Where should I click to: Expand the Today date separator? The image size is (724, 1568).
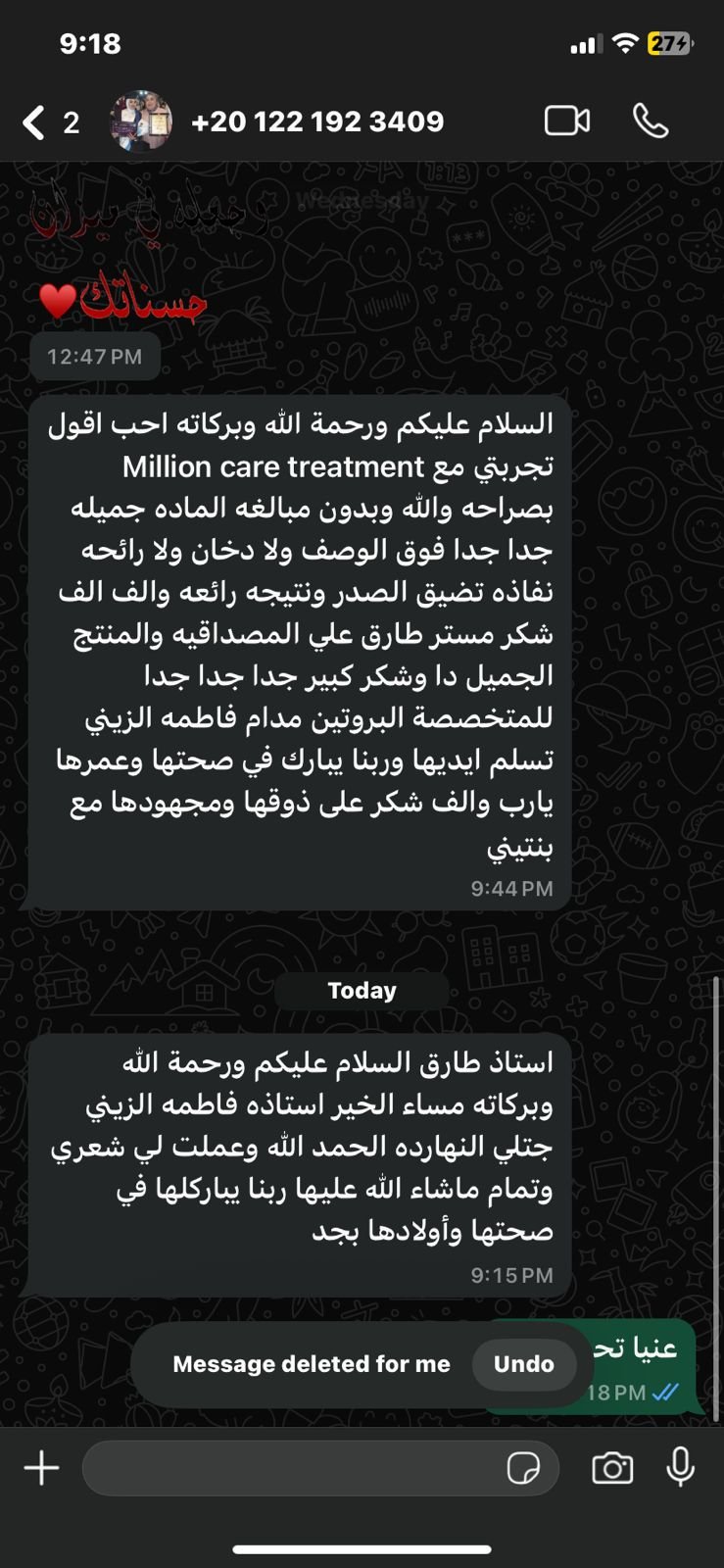click(x=362, y=990)
